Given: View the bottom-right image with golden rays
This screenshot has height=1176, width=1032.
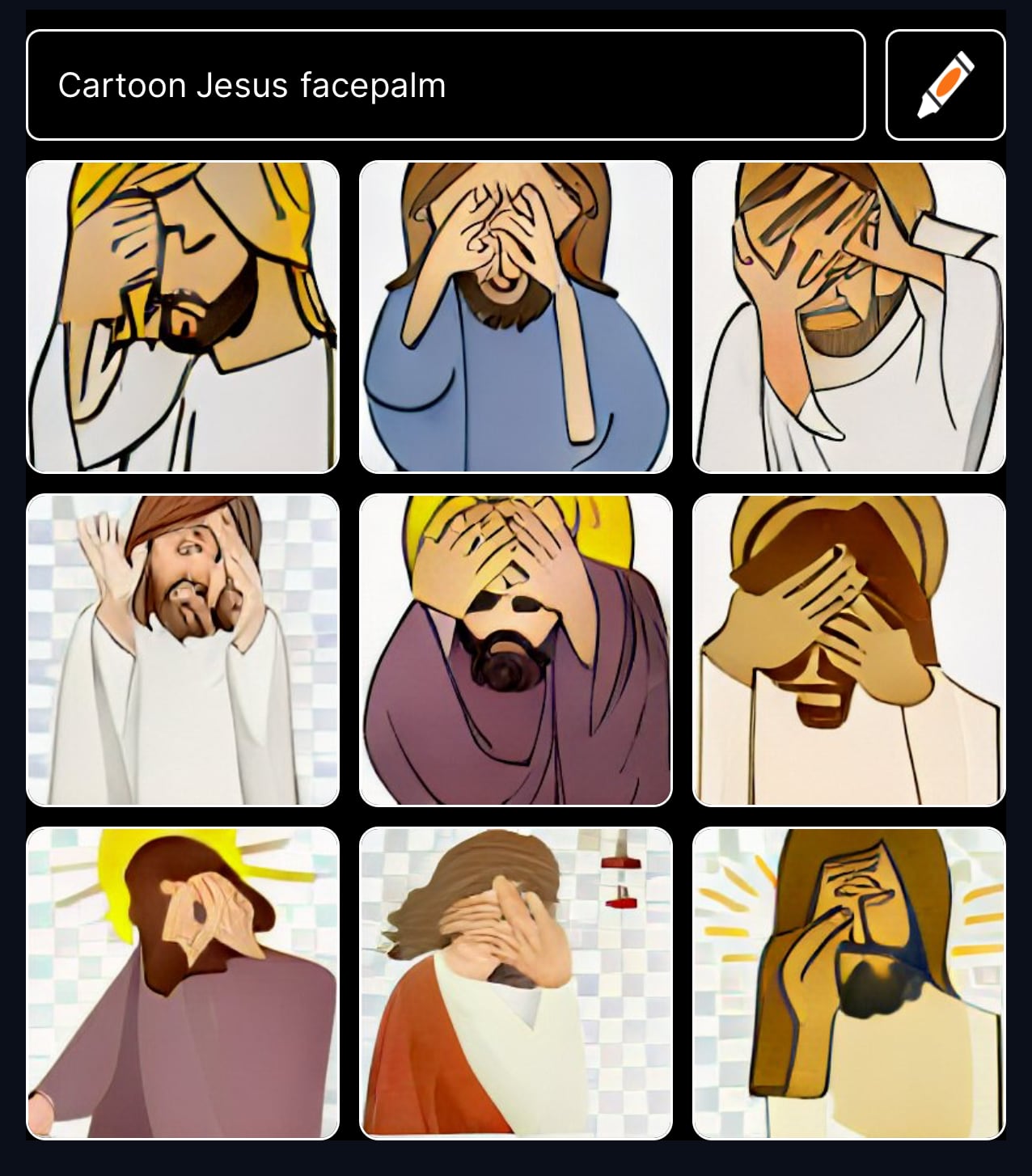Looking at the screenshot, I should [x=848, y=984].
